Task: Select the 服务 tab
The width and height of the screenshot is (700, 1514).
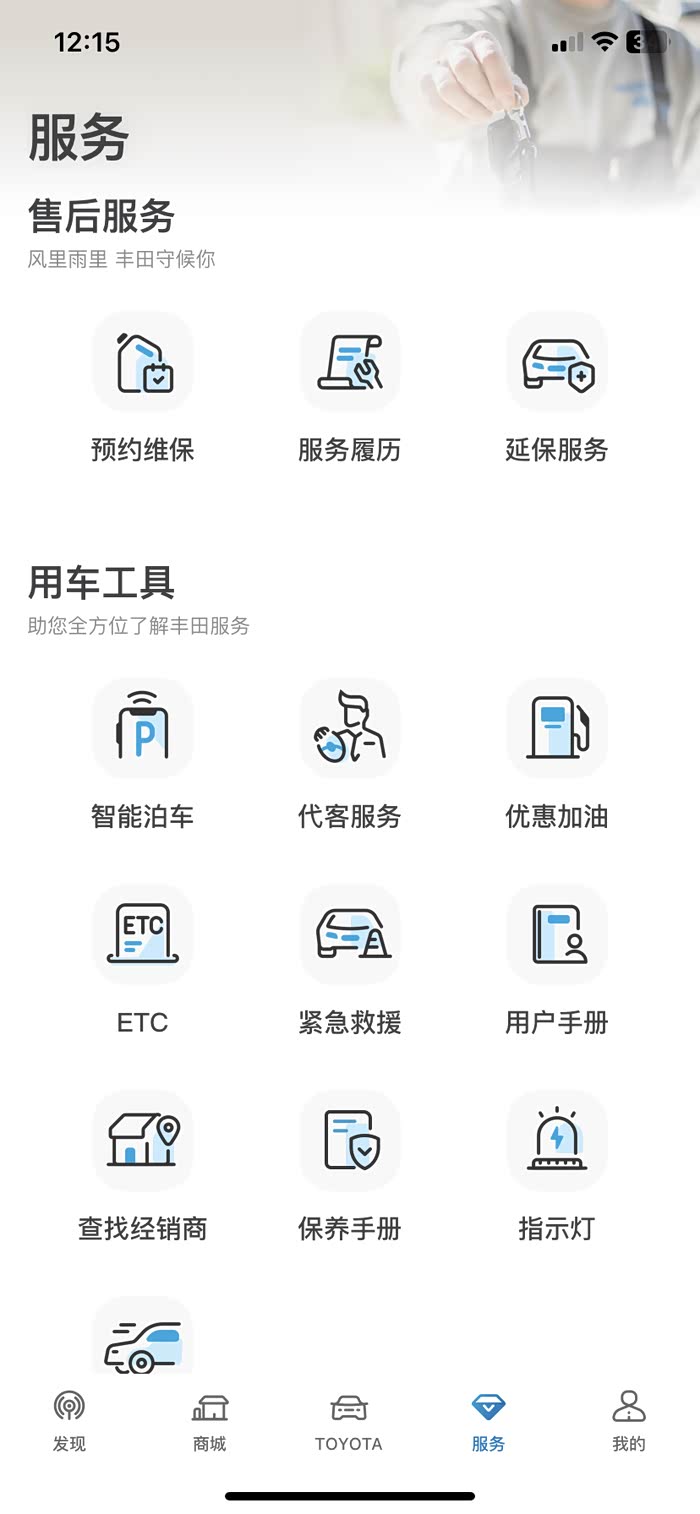Action: (x=489, y=1420)
